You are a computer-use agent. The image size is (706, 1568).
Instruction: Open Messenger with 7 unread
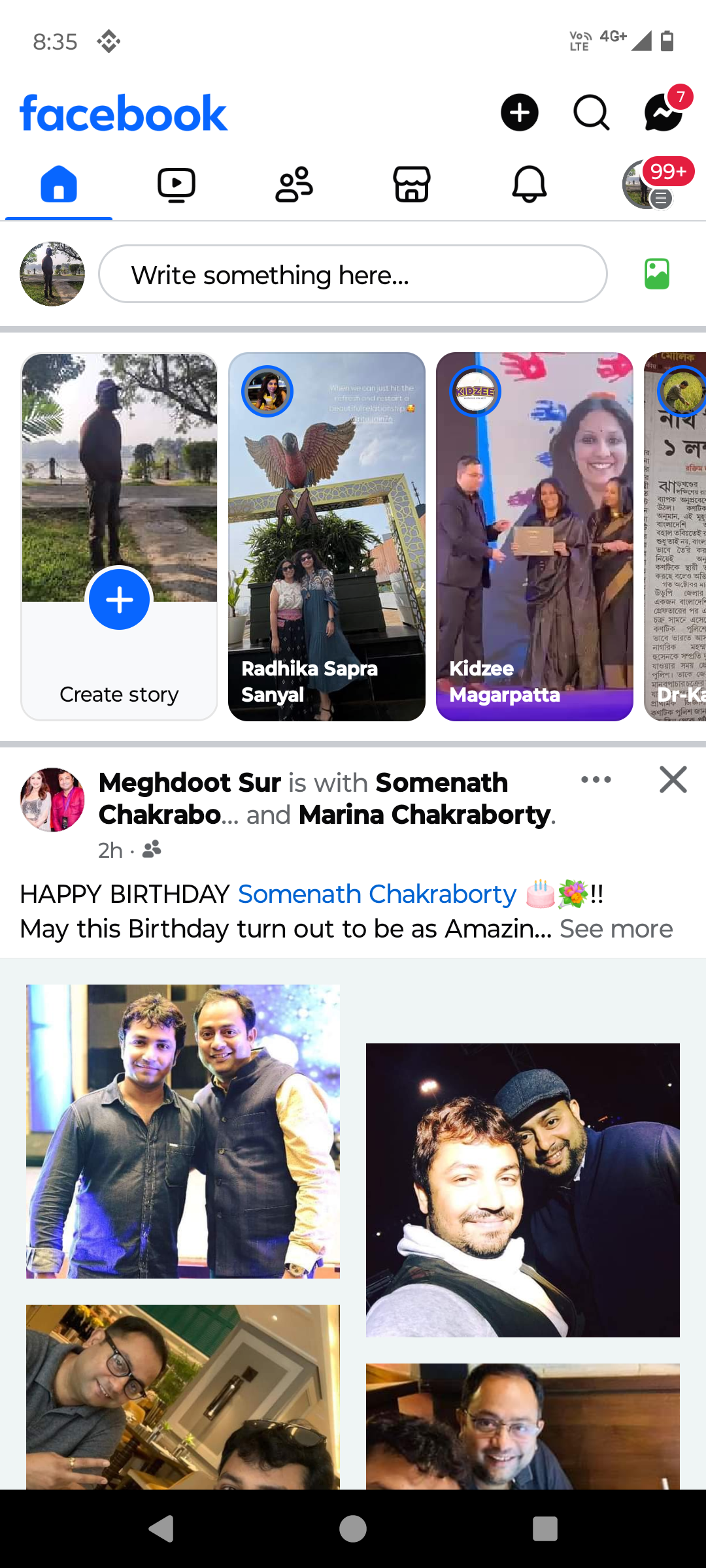point(664,111)
